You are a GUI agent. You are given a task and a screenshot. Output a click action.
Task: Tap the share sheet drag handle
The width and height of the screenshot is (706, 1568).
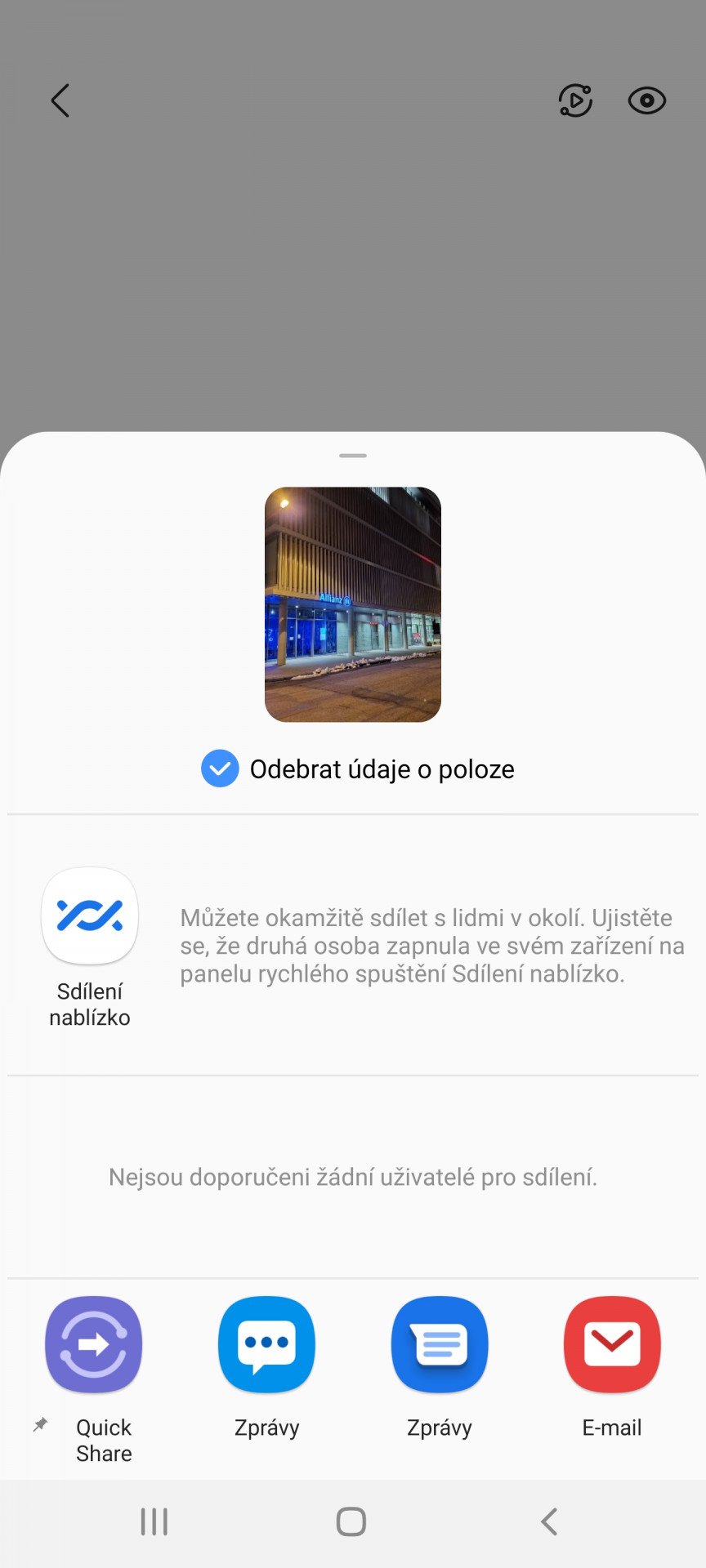(353, 456)
